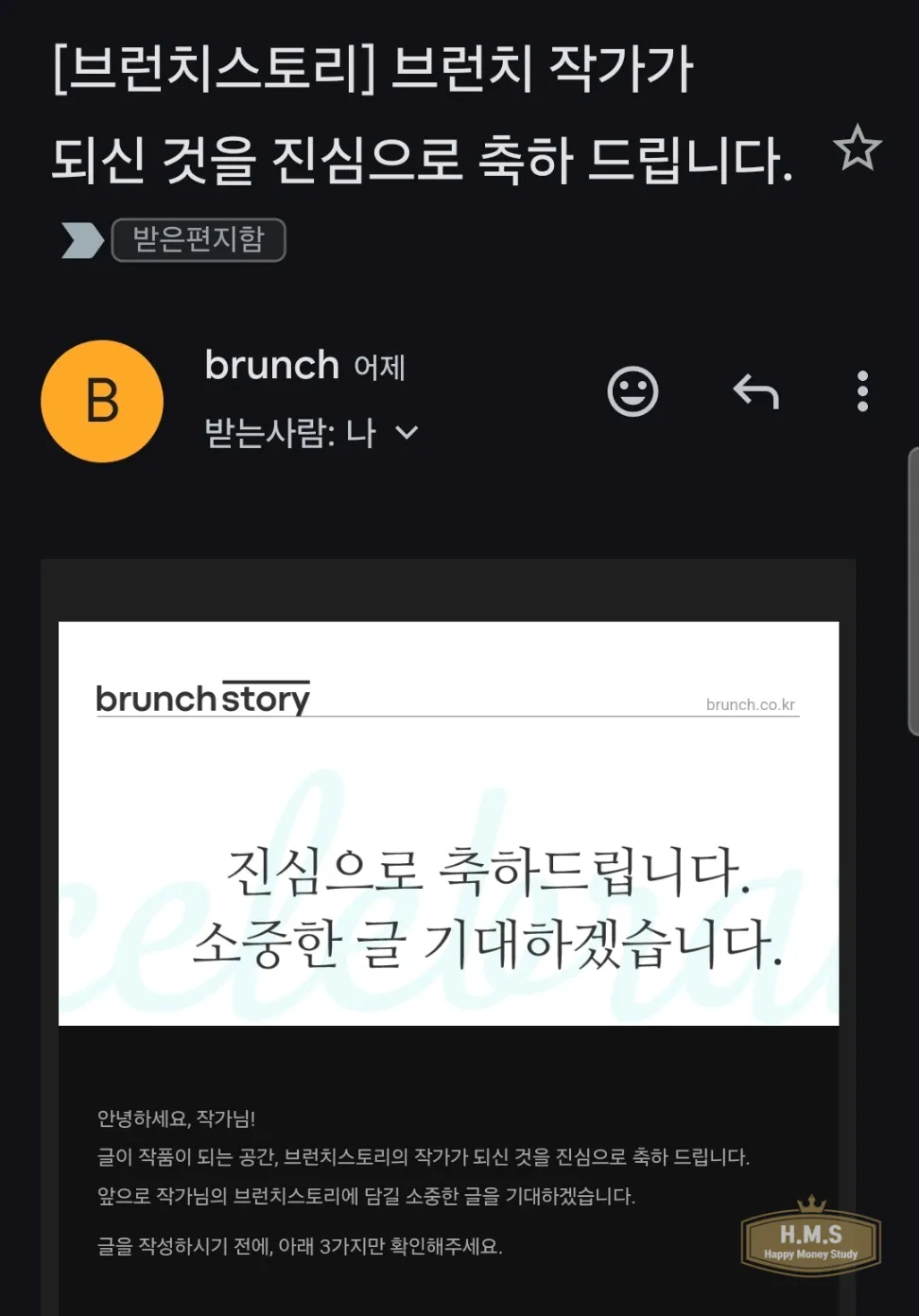The height and width of the screenshot is (1316, 919).
Task: Mark the email with the importance chevron
Action: click(x=80, y=240)
